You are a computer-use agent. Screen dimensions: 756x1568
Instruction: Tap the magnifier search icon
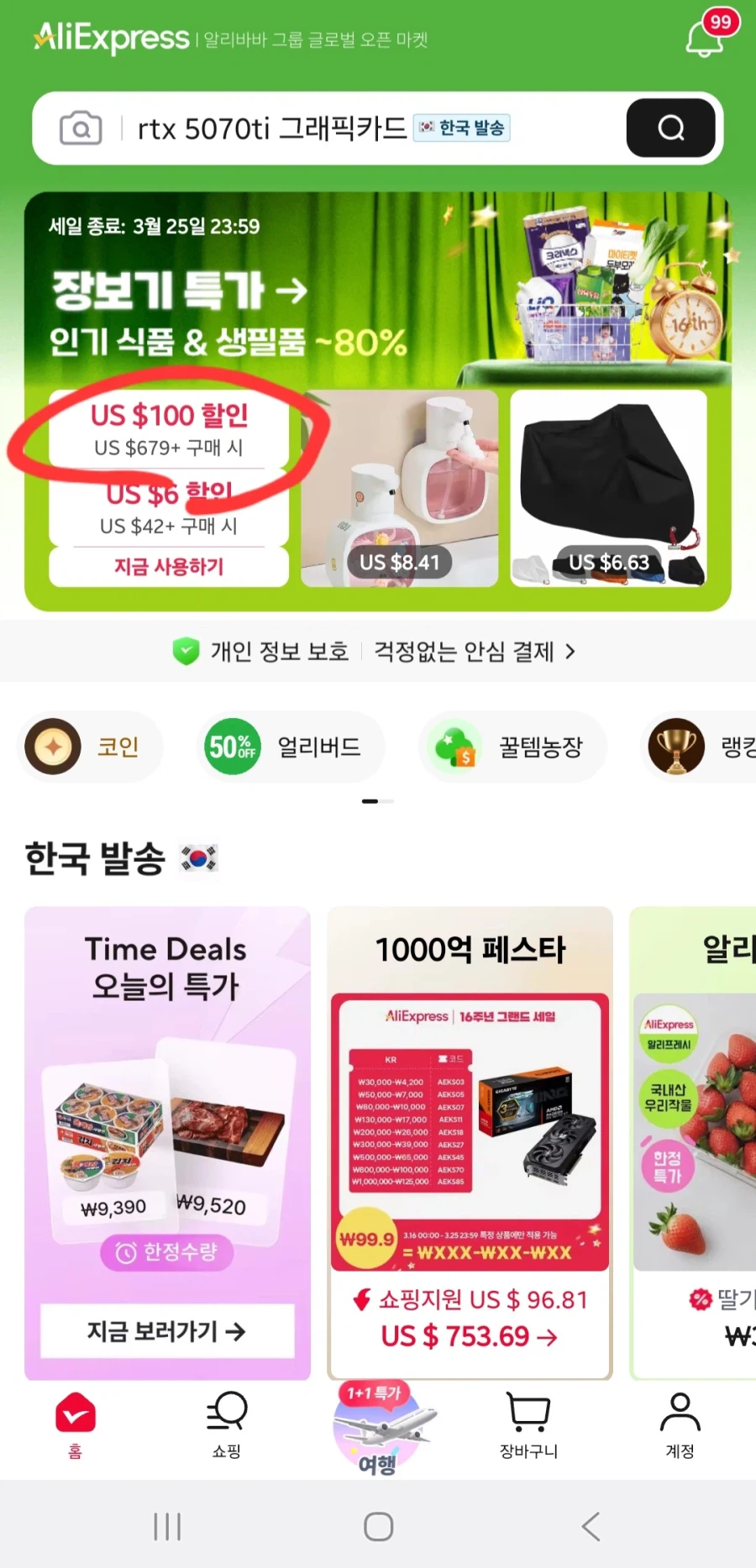[x=669, y=128]
